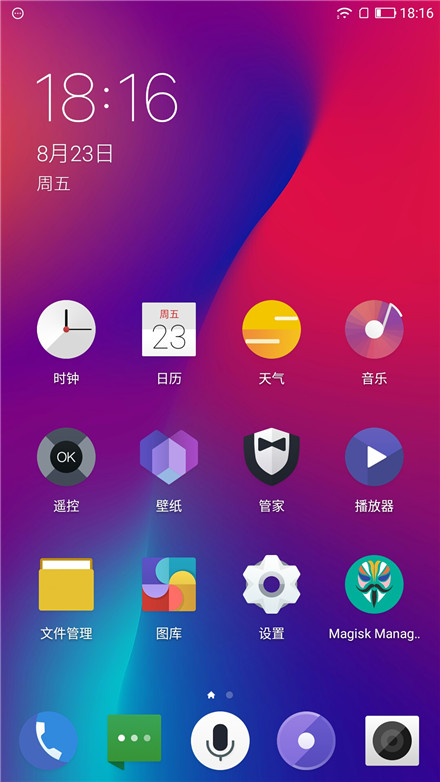This screenshot has height=782, width=440.
Task: Open the phone dialer in the dock
Action: (x=48, y=741)
